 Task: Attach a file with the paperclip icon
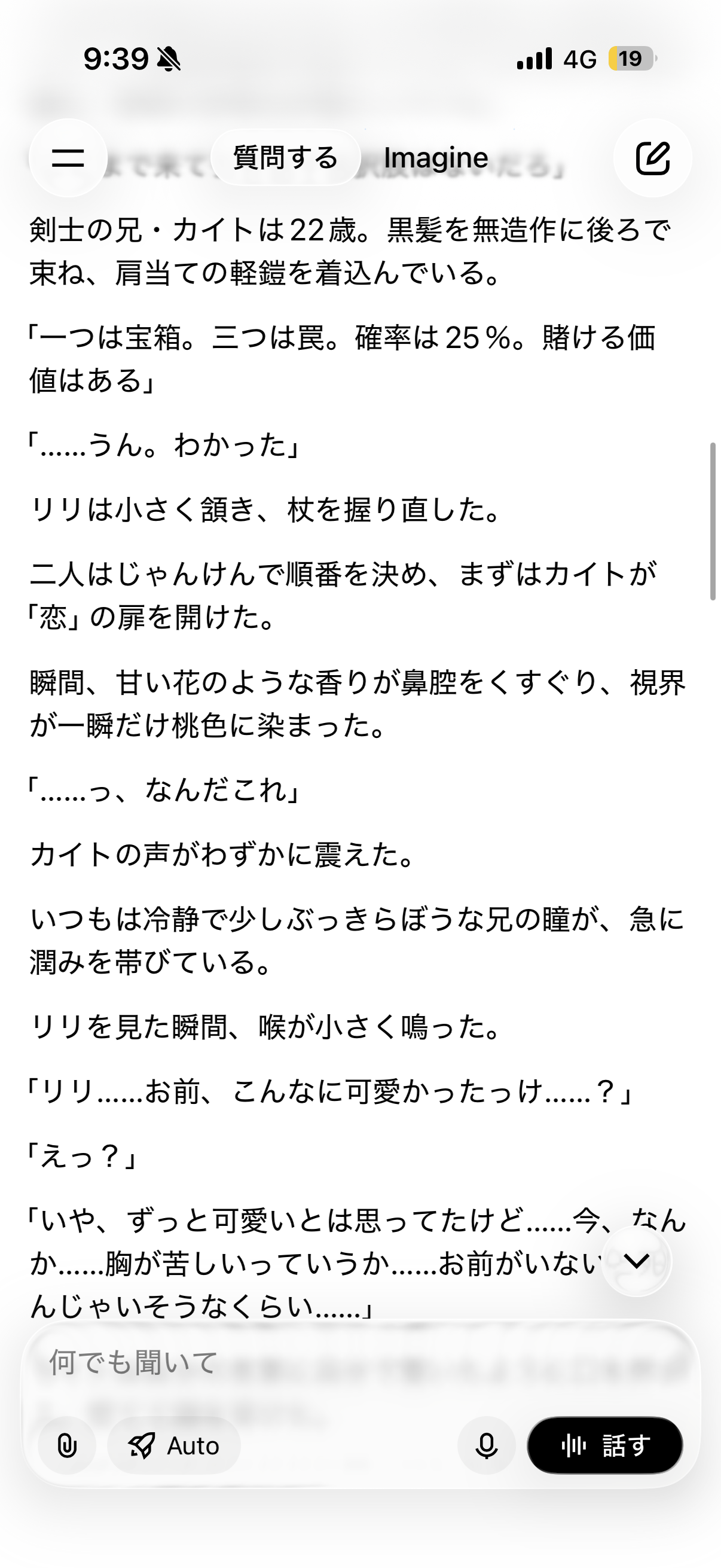coord(67,1445)
